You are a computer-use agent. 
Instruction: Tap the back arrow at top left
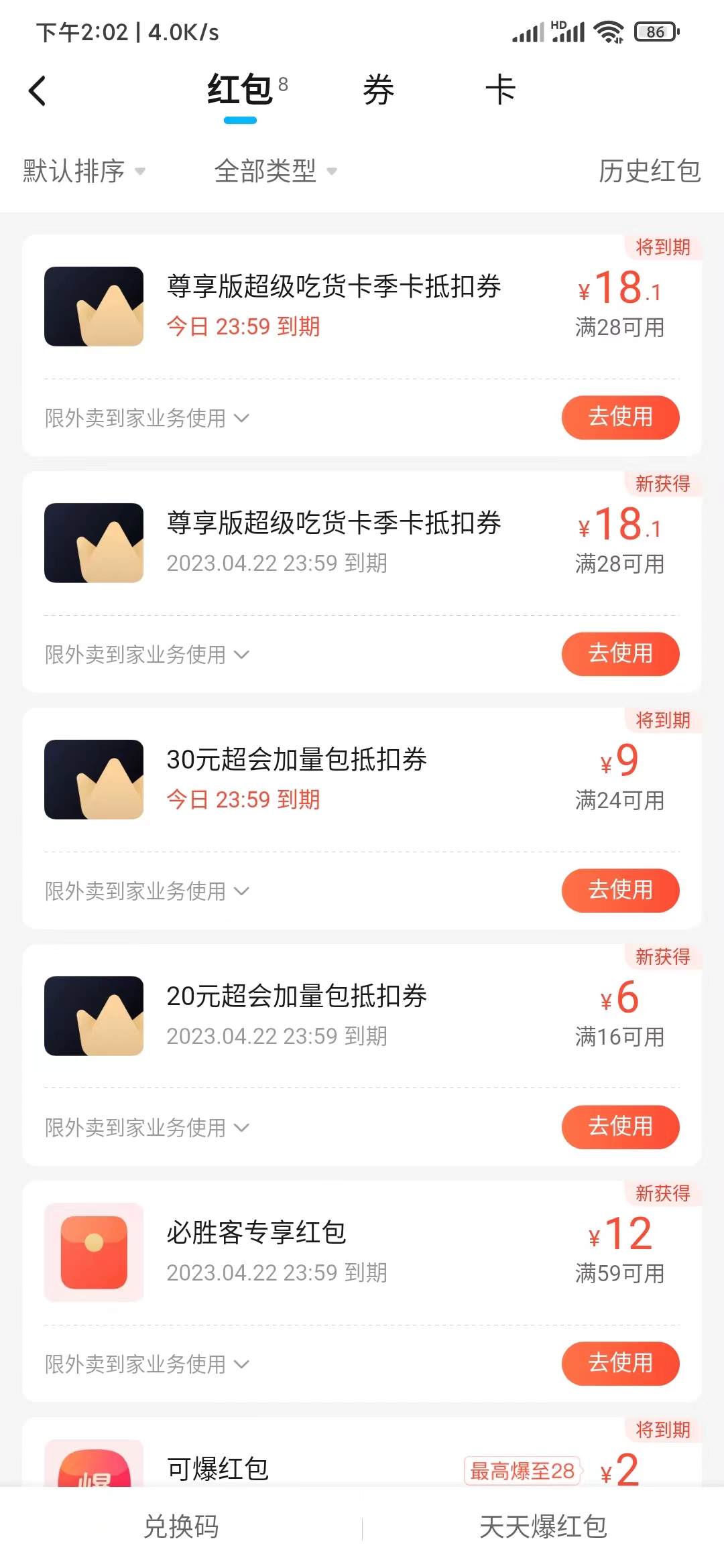click(38, 89)
